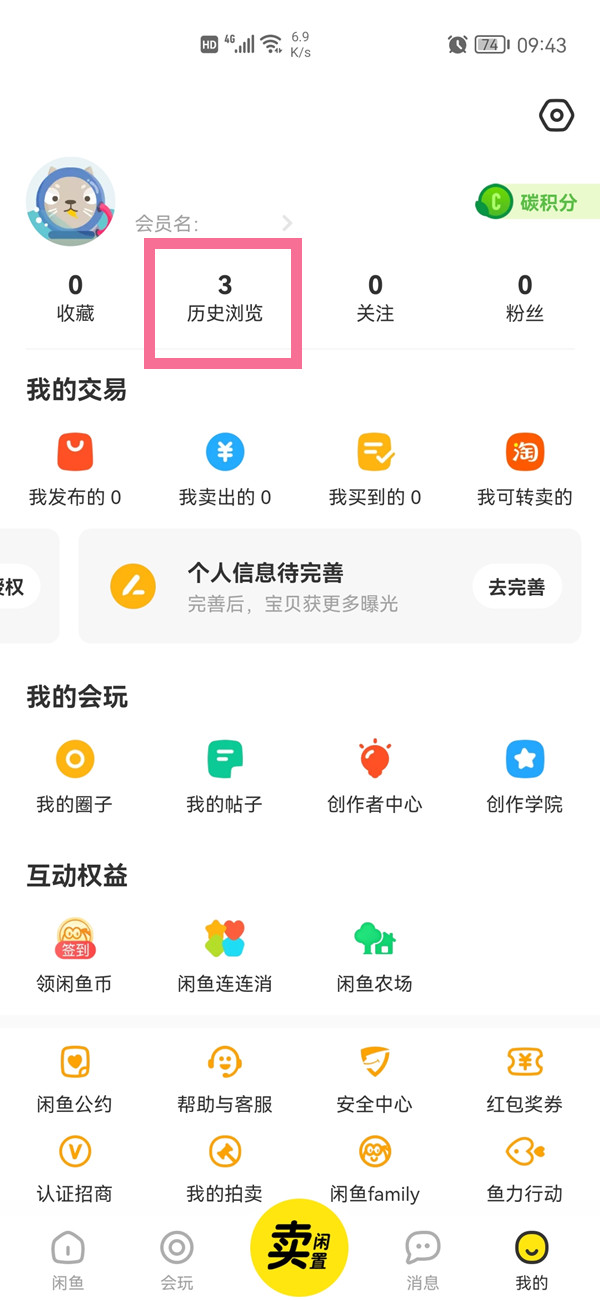View 收藏 favorites list

[x=75, y=299]
